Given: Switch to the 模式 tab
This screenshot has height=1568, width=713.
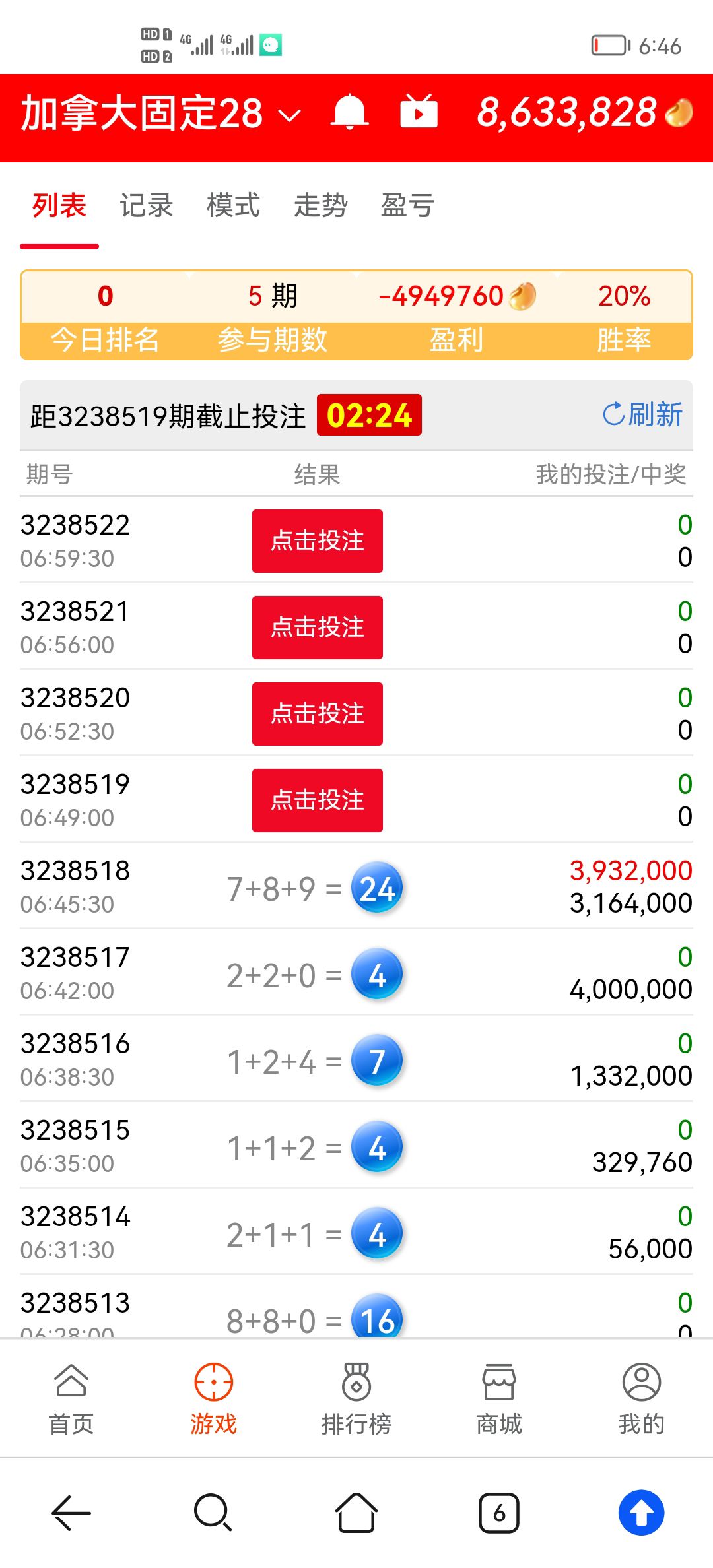Looking at the screenshot, I should pos(233,205).
